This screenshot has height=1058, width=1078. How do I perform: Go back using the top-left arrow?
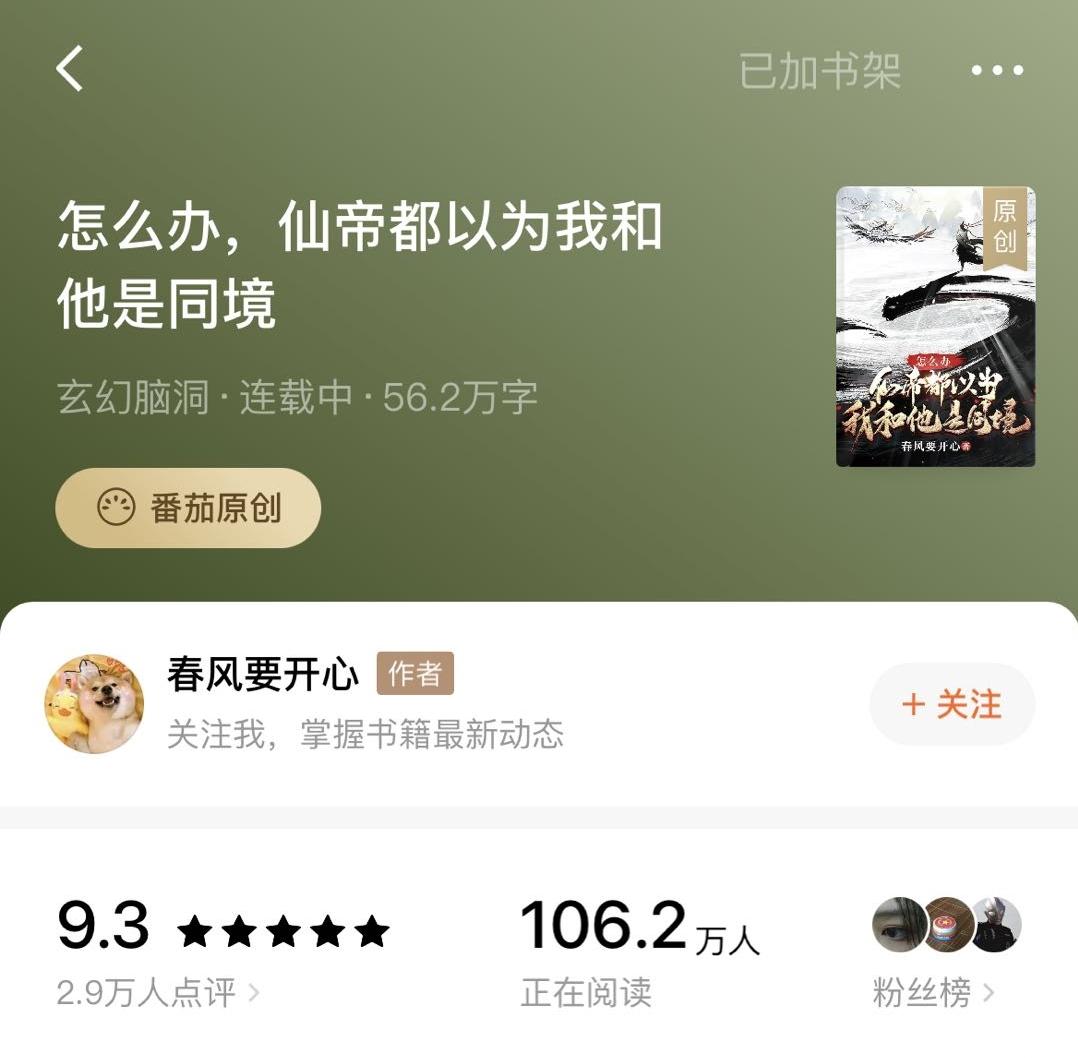[x=70, y=70]
